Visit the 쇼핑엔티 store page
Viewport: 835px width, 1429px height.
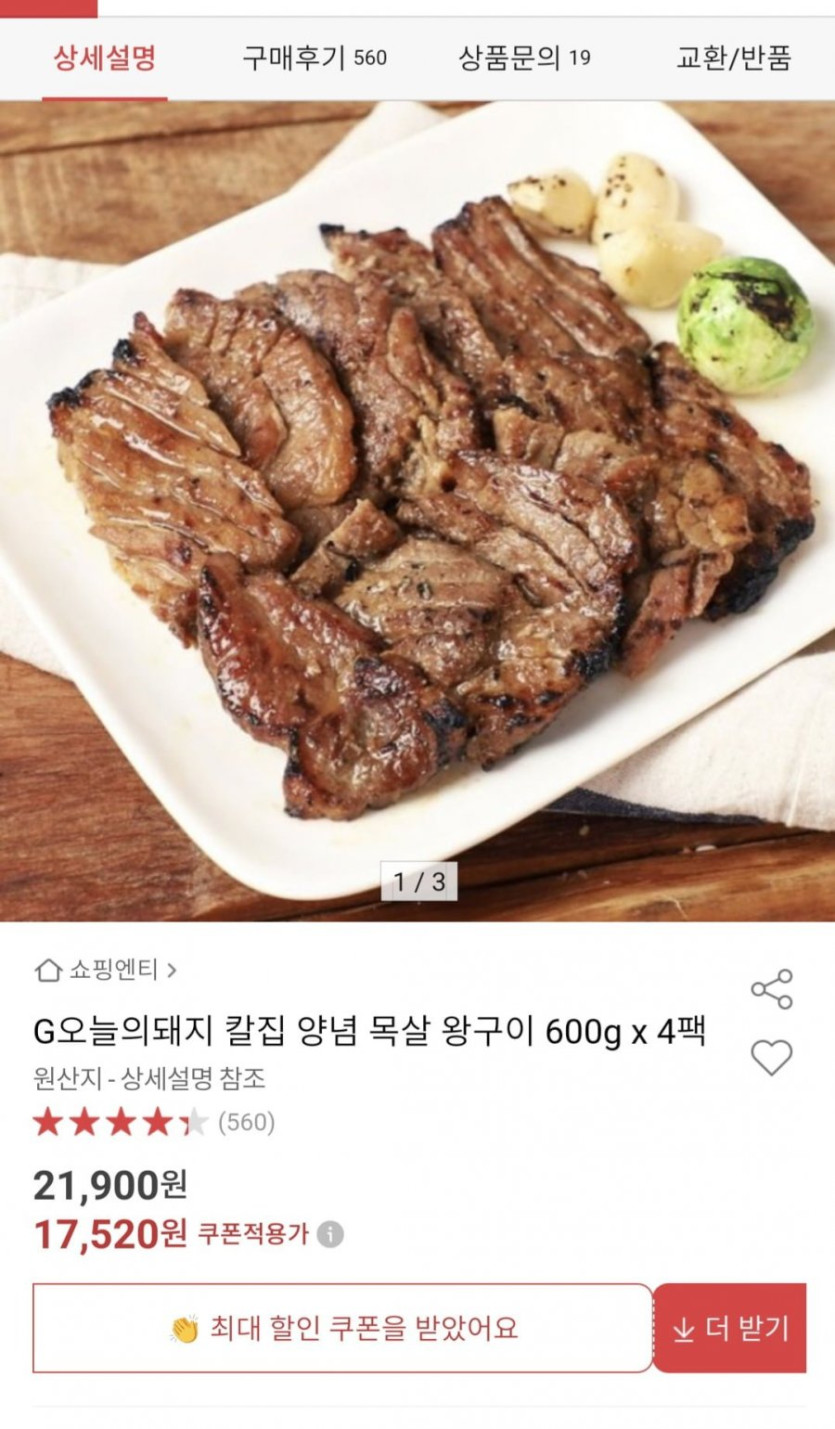[x=106, y=969]
